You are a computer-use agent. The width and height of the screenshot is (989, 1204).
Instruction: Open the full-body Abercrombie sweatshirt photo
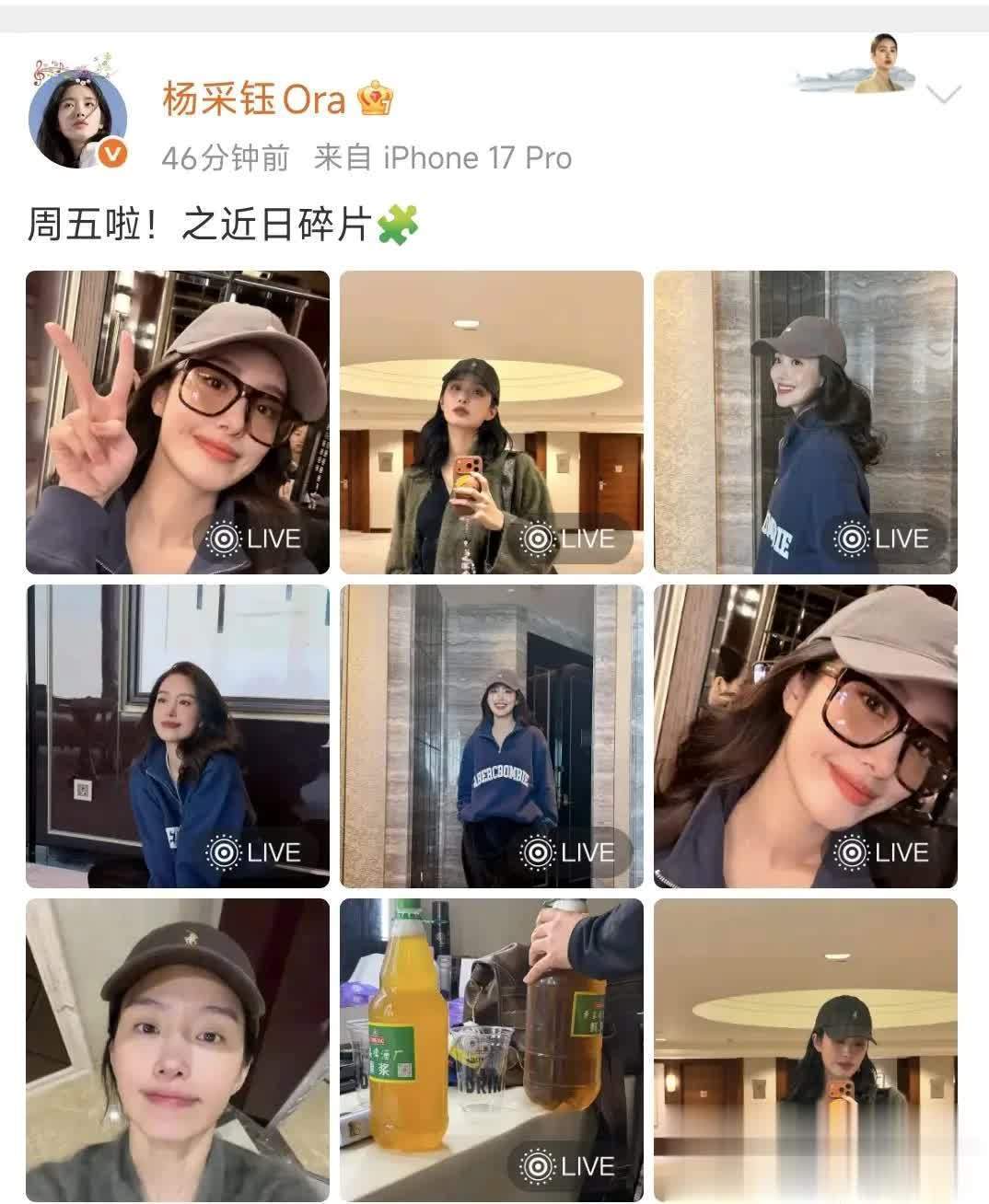[x=491, y=735]
